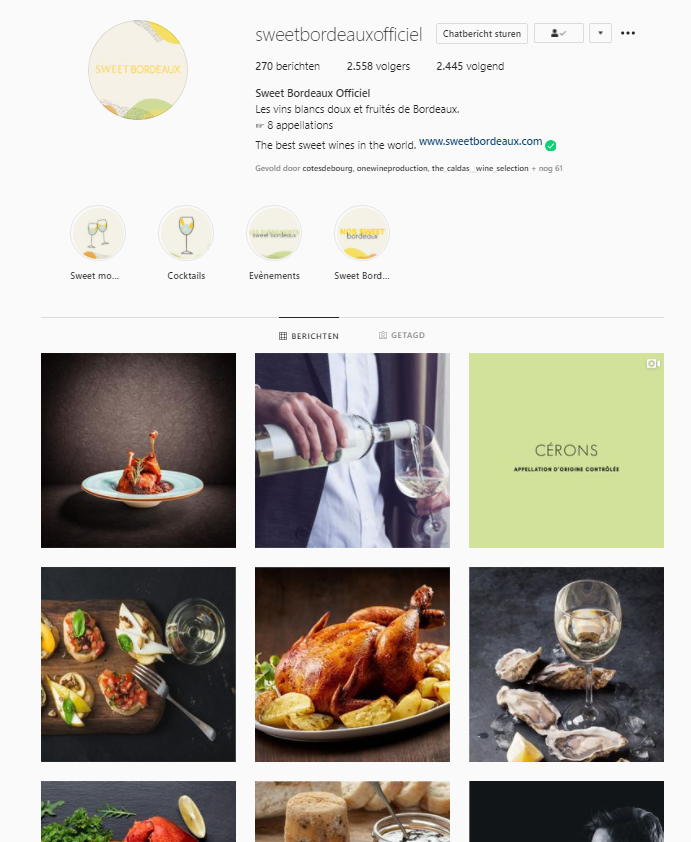
Task: View the sweetbordeauxofficiel profile picture
Action: click(138, 69)
